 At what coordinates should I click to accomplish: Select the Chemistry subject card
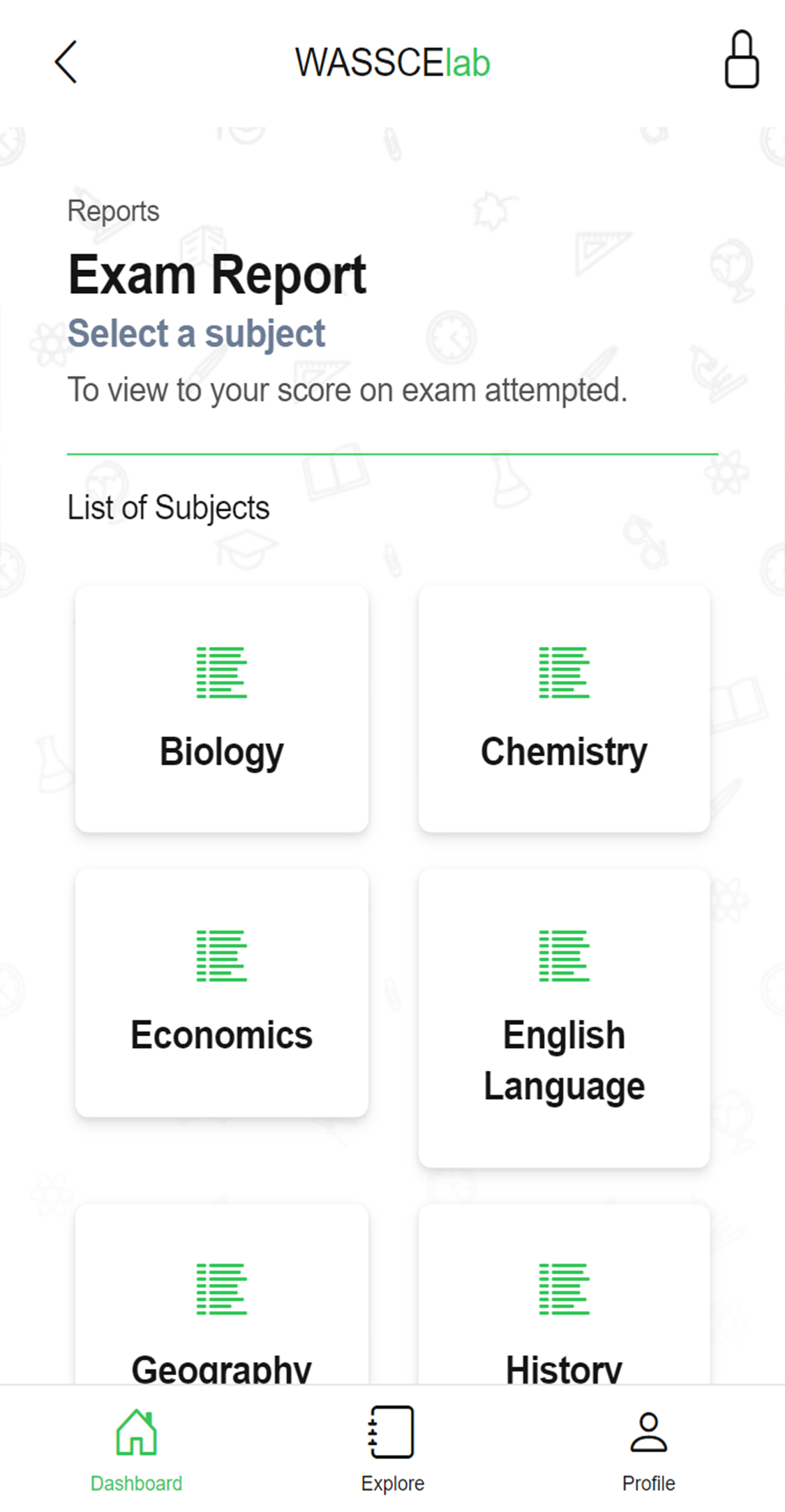pyautogui.click(x=564, y=709)
